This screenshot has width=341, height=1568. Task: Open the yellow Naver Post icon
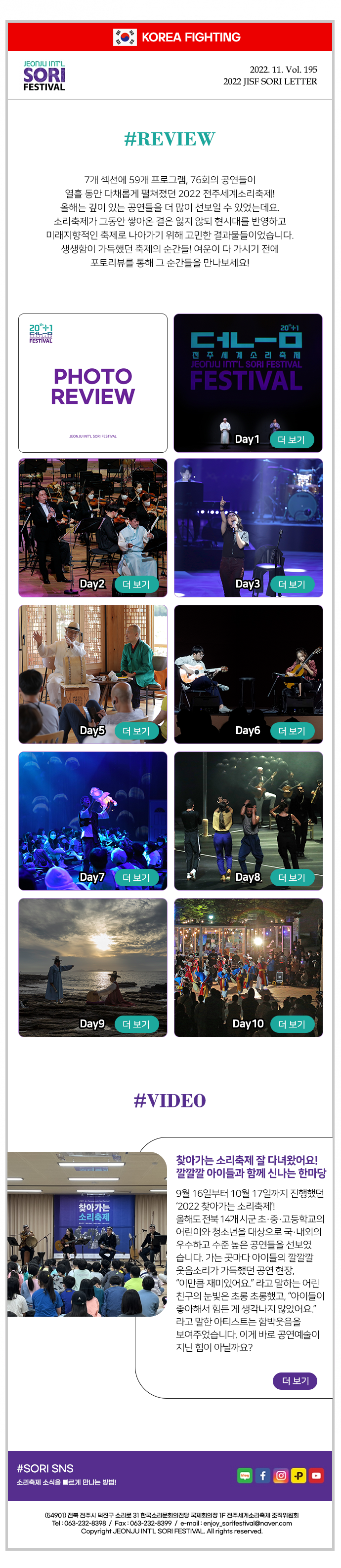pyautogui.click(x=298, y=1476)
